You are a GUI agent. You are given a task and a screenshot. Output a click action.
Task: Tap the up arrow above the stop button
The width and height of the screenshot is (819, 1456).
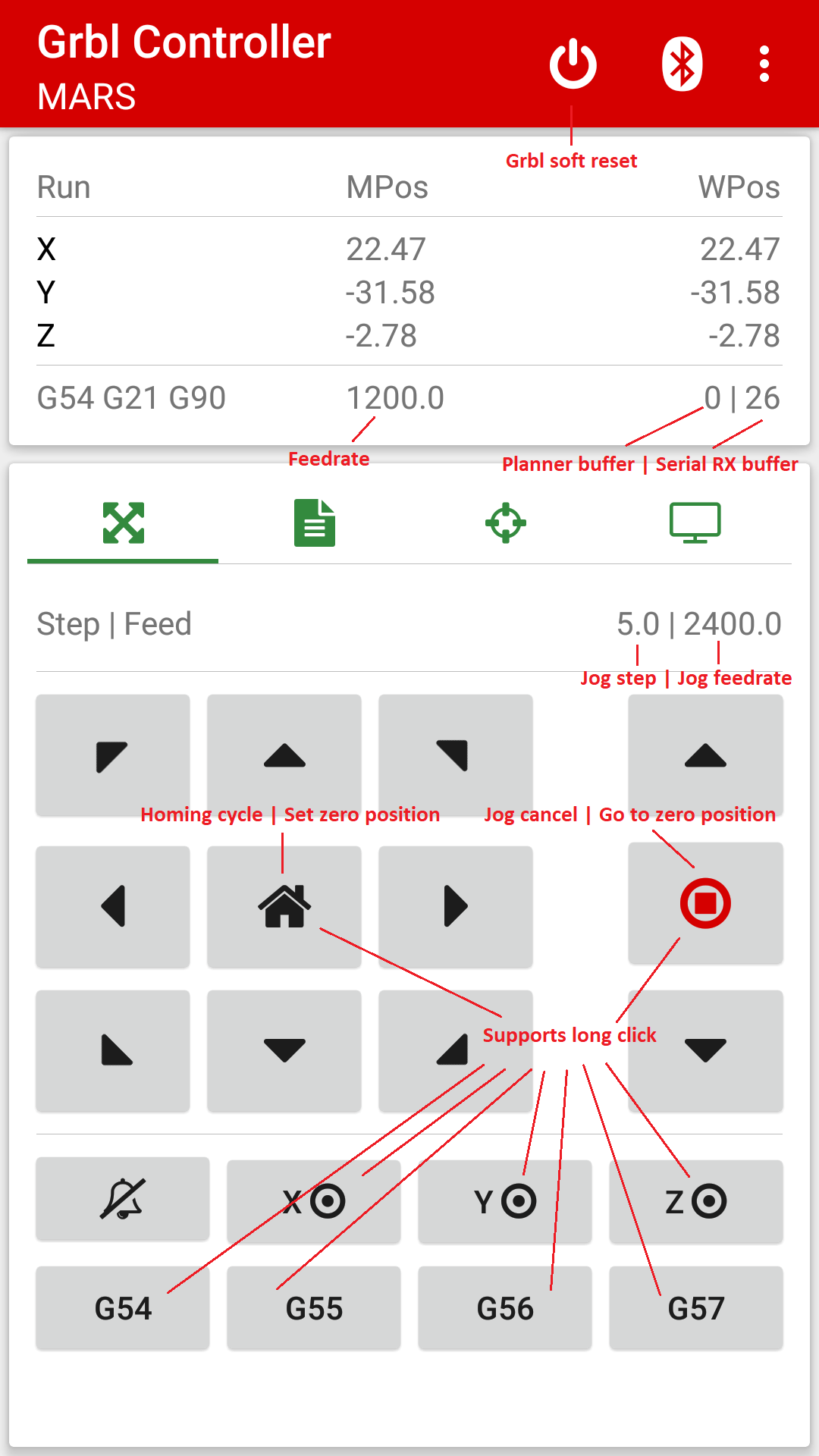[x=705, y=755]
